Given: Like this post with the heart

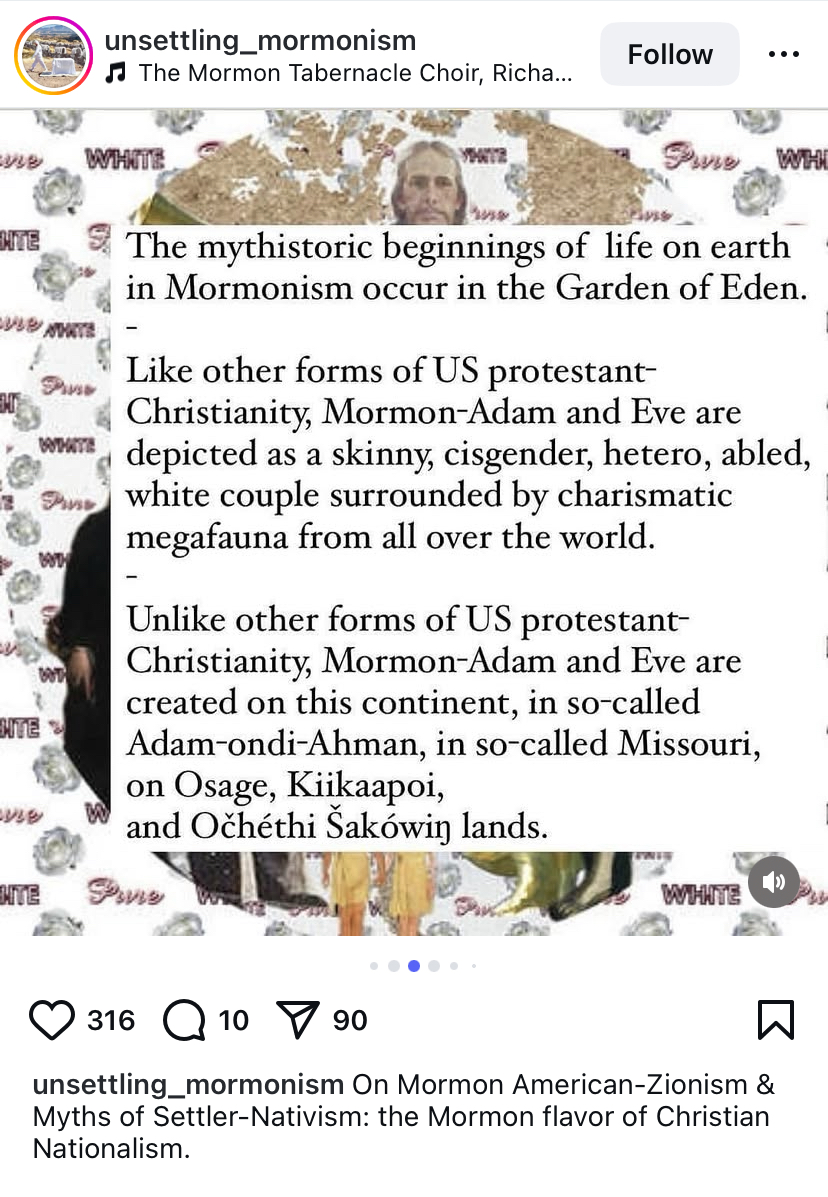Looking at the screenshot, I should click(52, 1020).
